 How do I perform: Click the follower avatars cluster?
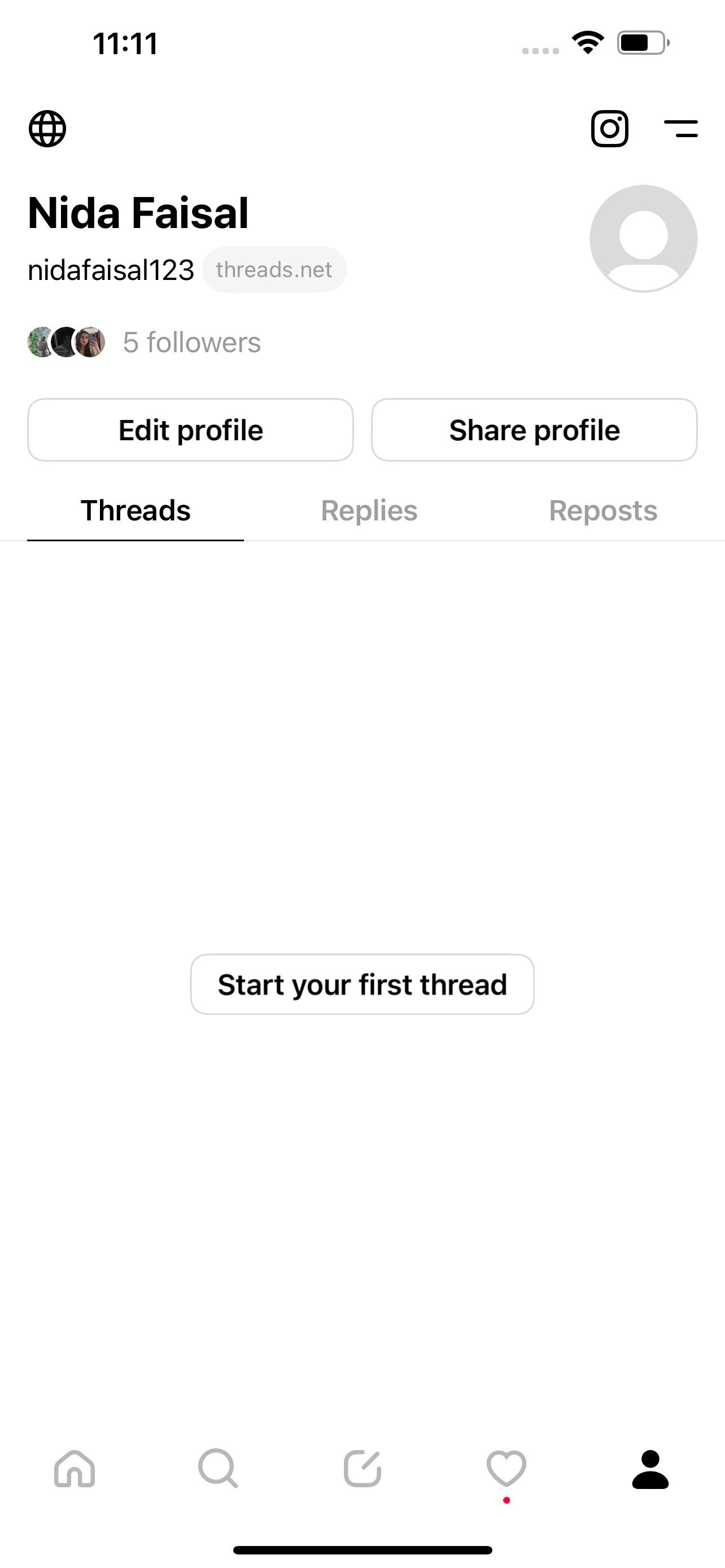tap(67, 342)
